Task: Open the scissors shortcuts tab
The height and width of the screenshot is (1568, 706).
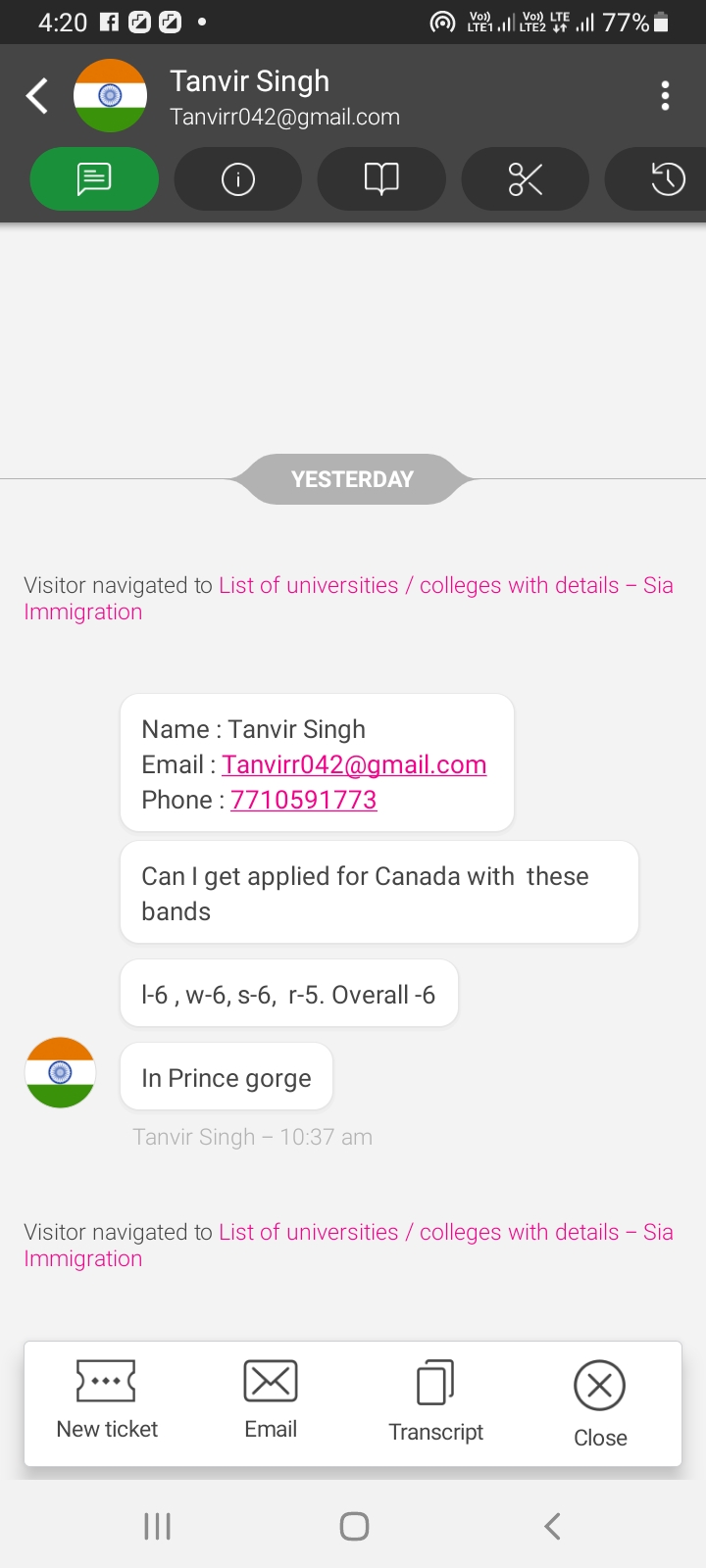Action: coord(526,179)
